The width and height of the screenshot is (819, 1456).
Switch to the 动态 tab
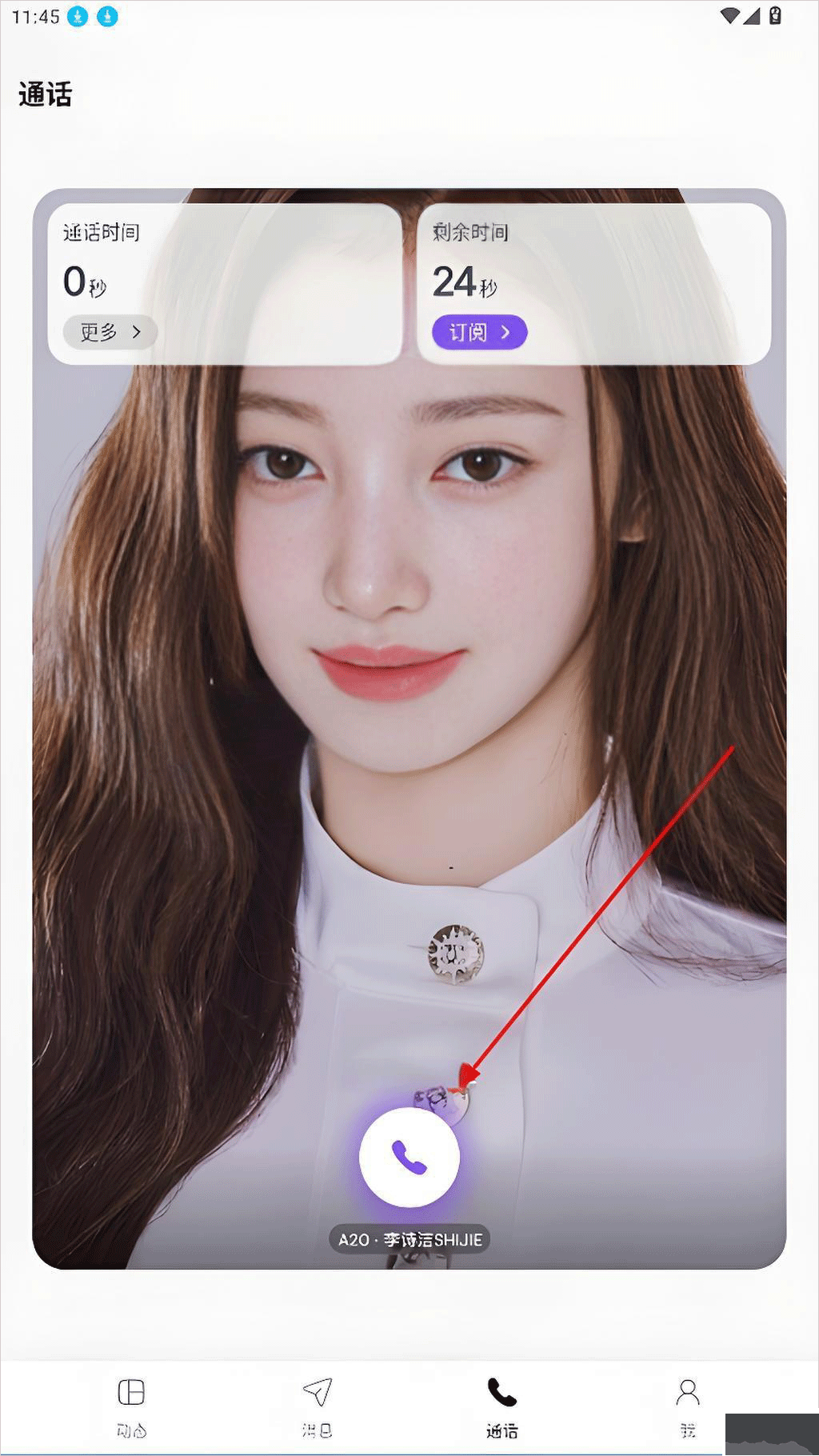[x=131, y=1408]
